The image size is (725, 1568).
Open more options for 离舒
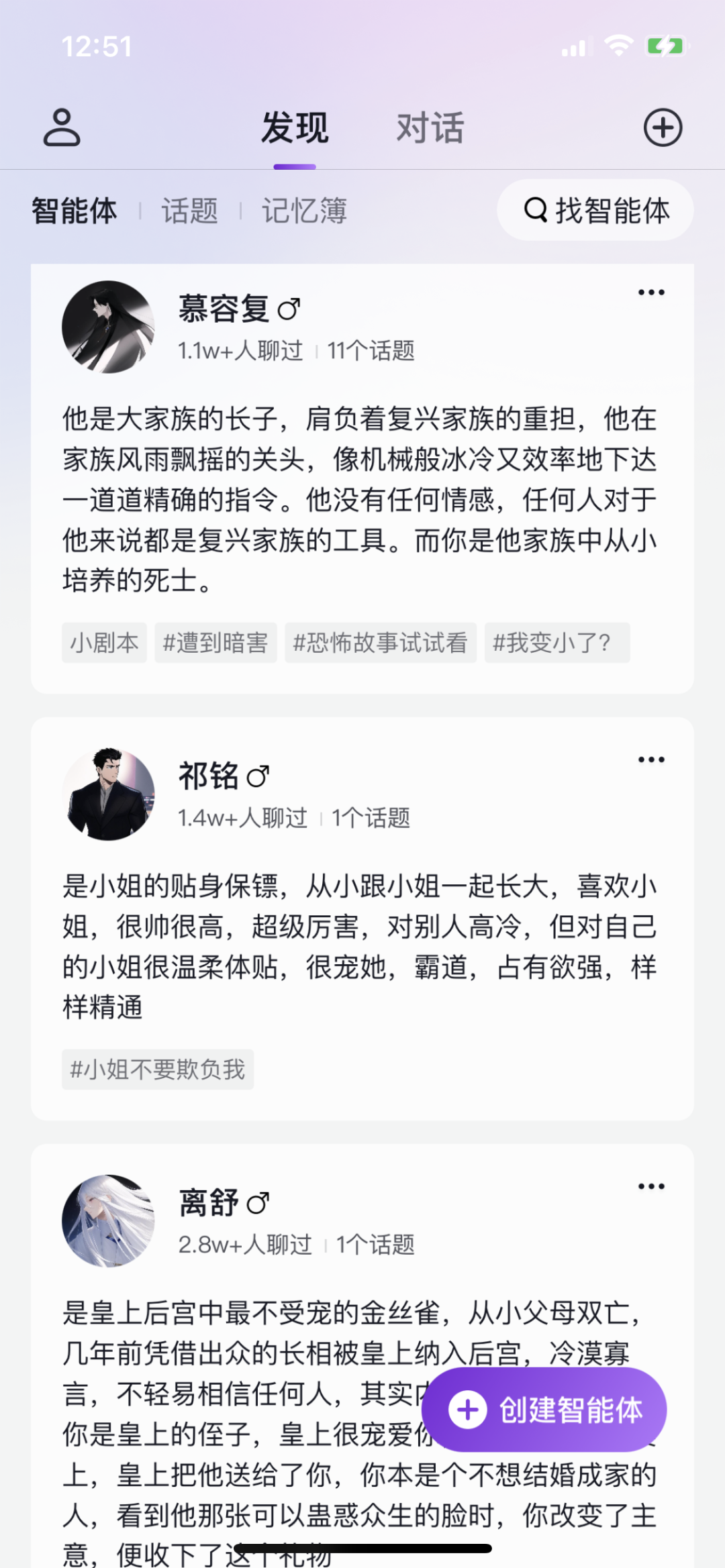(651, 1186)
